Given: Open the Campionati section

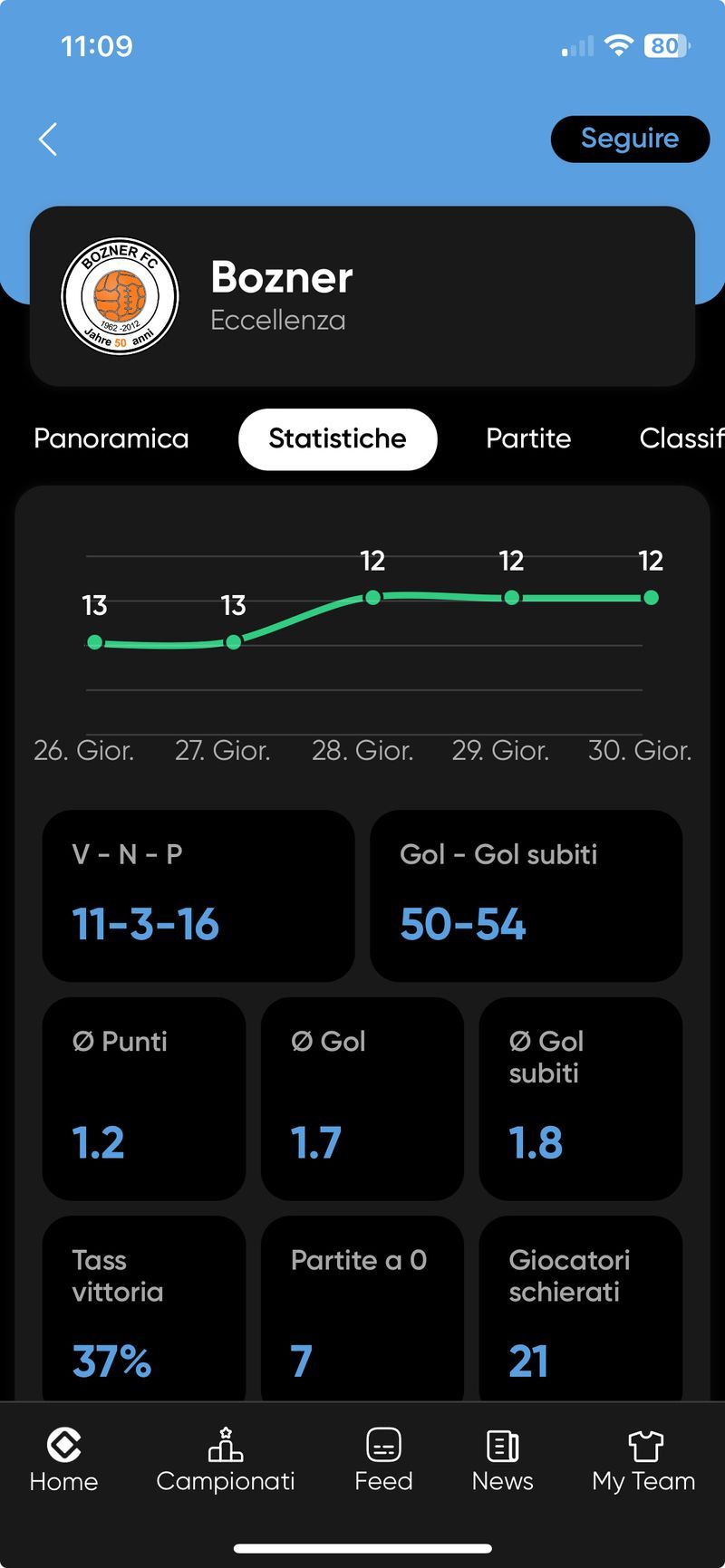Looking at the screenshot, I should click(x=226, y=1459).
